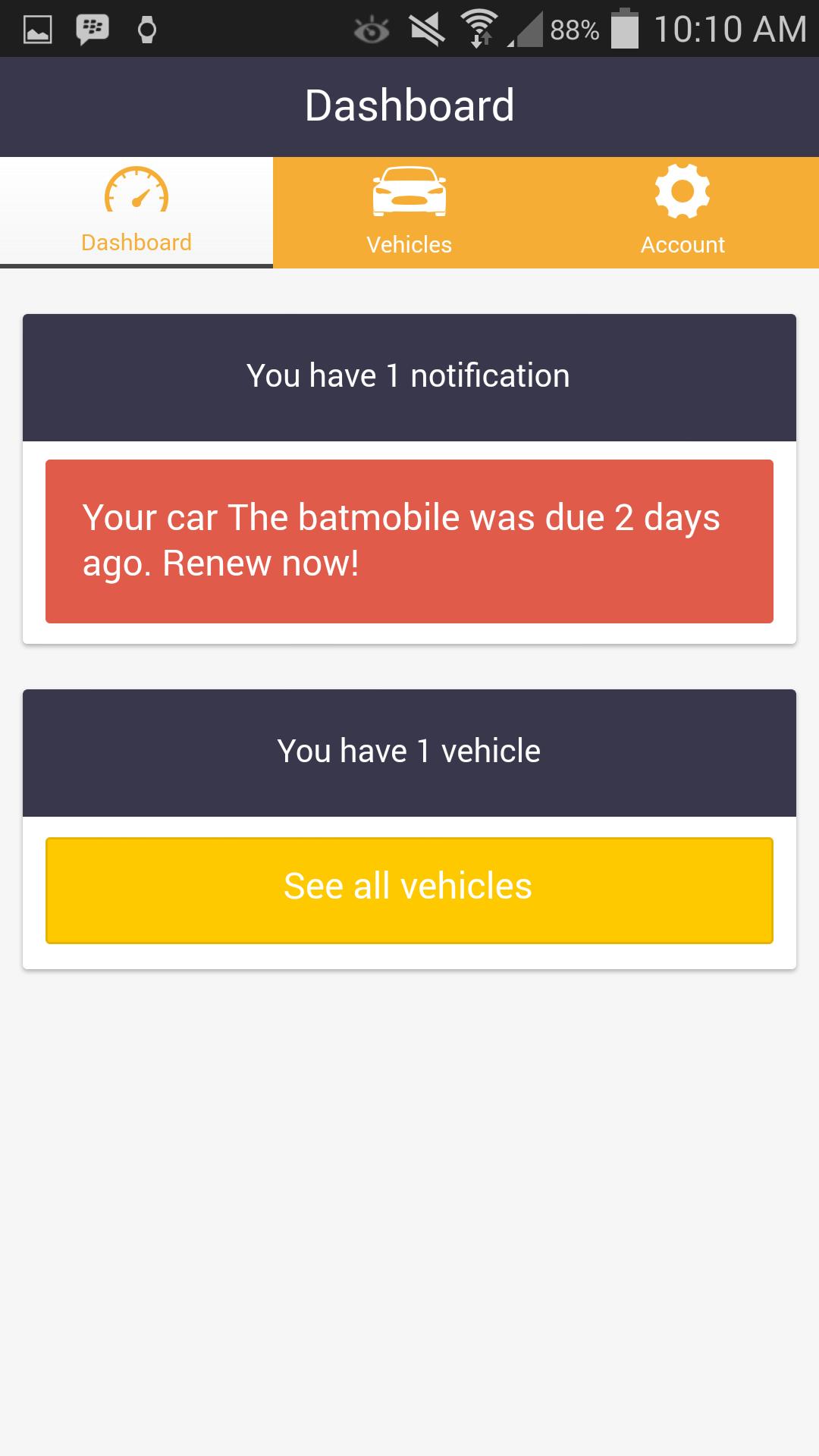Open the batmobile renewal notification

(x=409, y=541)
